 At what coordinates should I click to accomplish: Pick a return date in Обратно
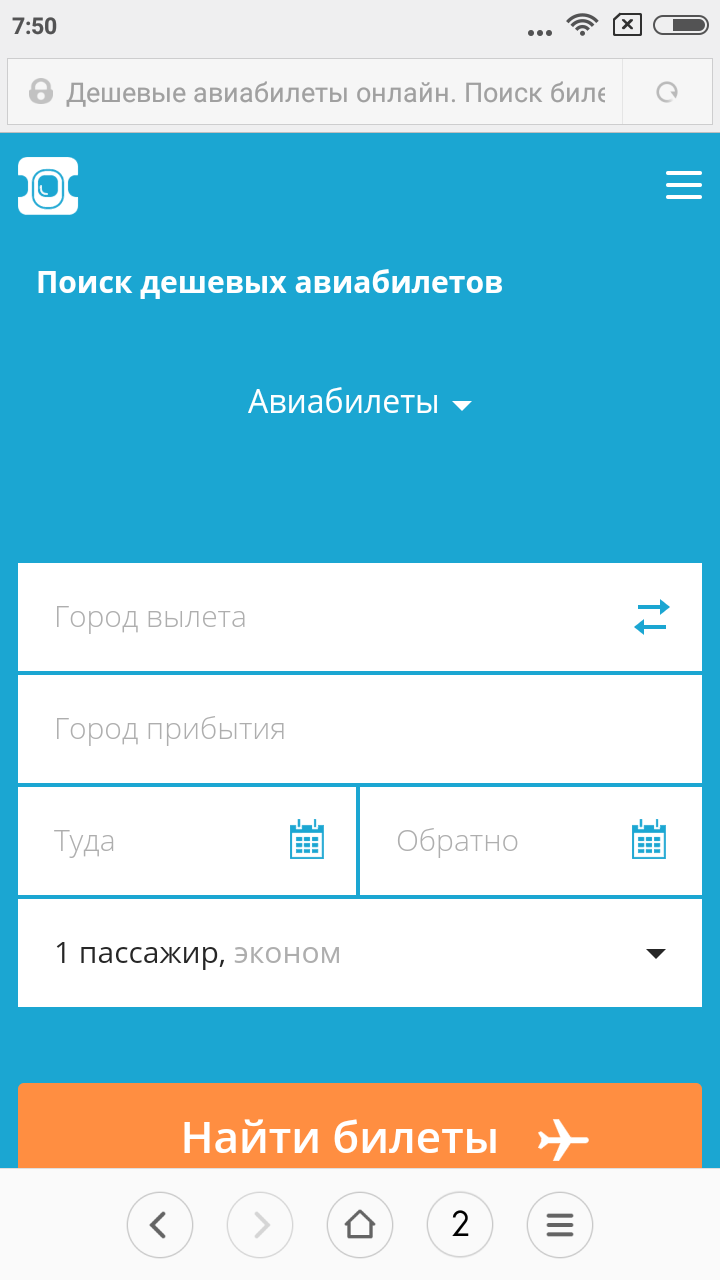coord(530,841)
